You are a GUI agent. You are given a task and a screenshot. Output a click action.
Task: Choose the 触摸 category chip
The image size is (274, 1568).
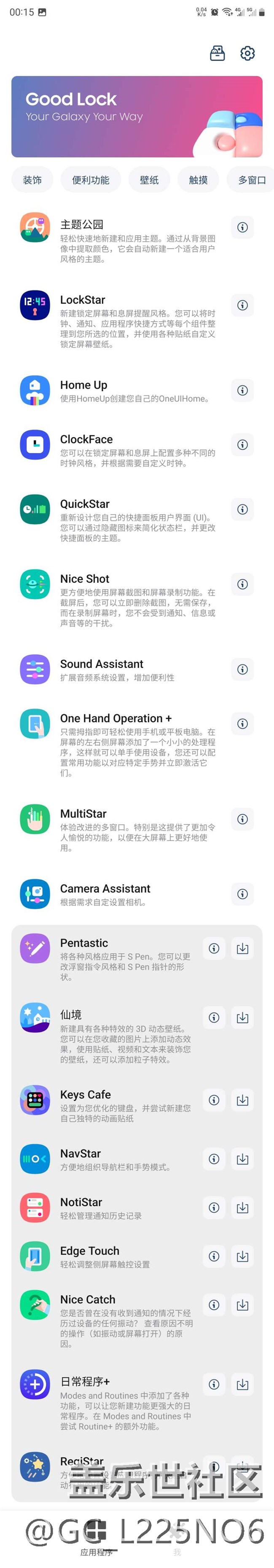pyautogui.click(x=199, y=180)
